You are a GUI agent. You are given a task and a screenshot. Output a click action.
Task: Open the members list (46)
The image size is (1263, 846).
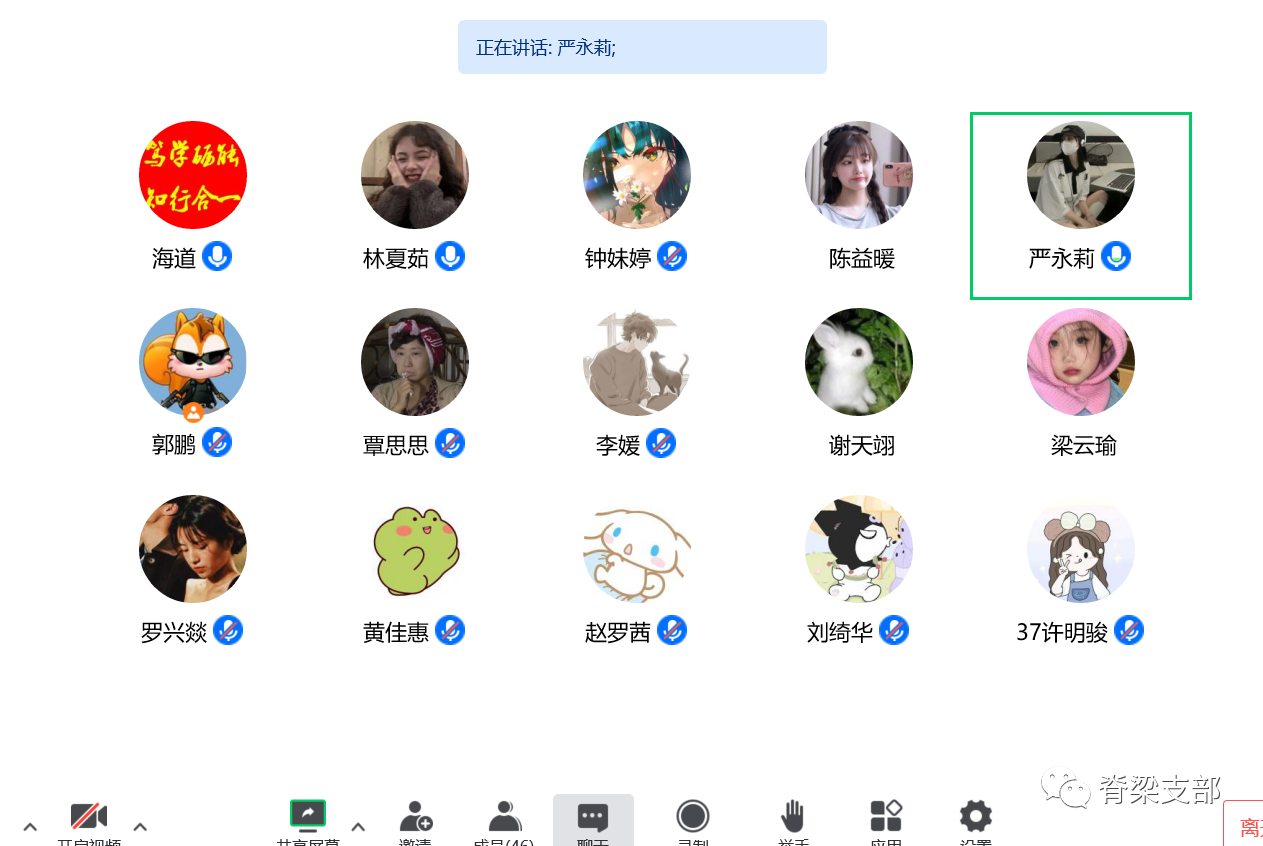pyautogui.click(x=504, y=818)
